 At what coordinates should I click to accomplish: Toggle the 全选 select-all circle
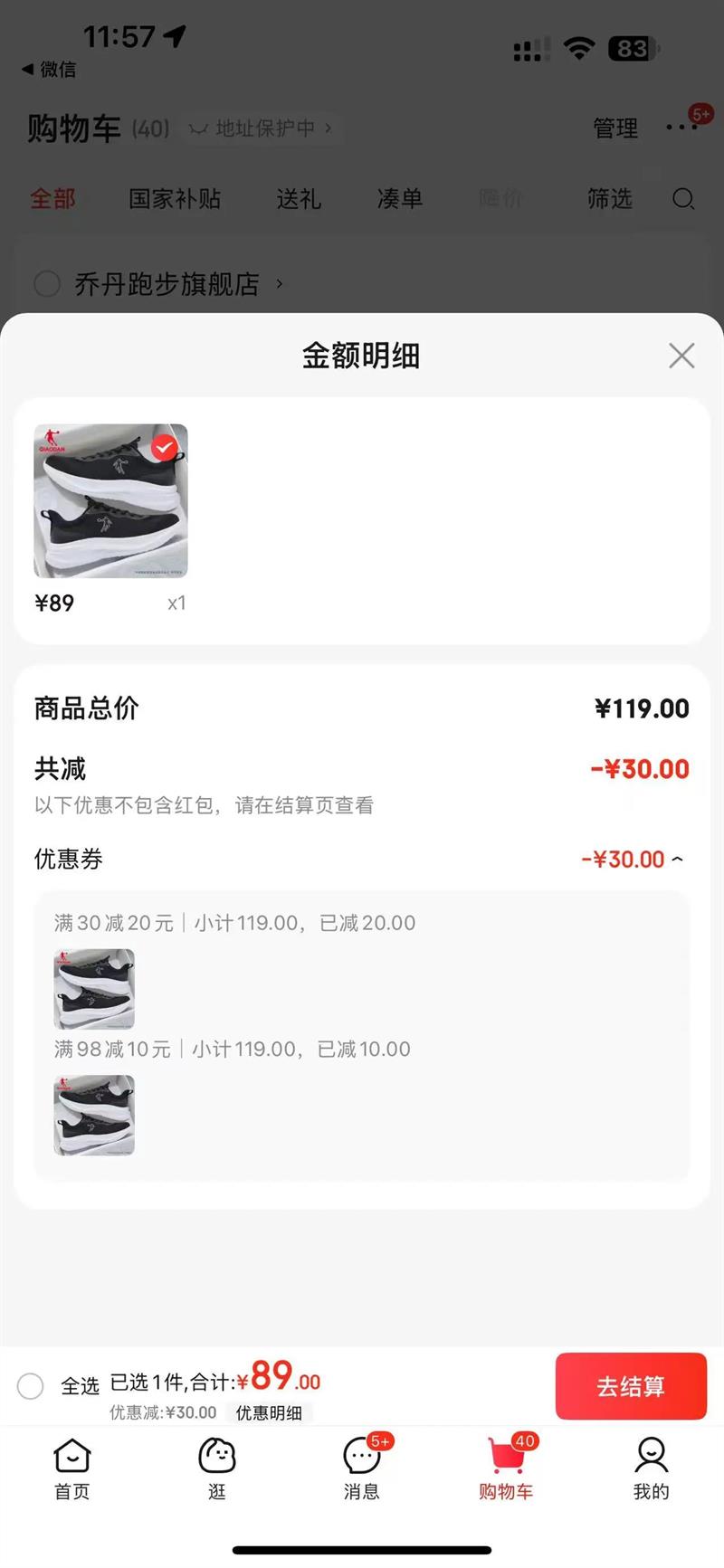(x=31, y=1386)
